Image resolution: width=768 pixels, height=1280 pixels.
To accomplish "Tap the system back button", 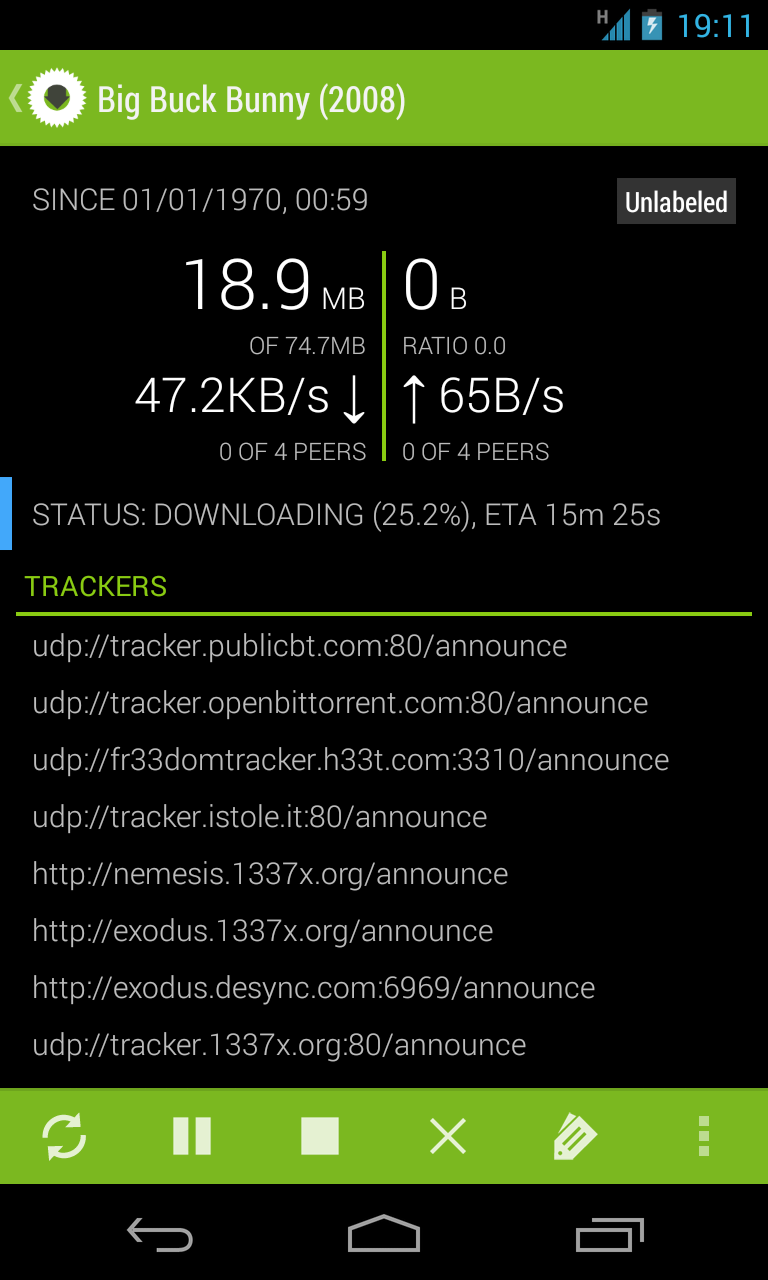I will pos(160,1236).
